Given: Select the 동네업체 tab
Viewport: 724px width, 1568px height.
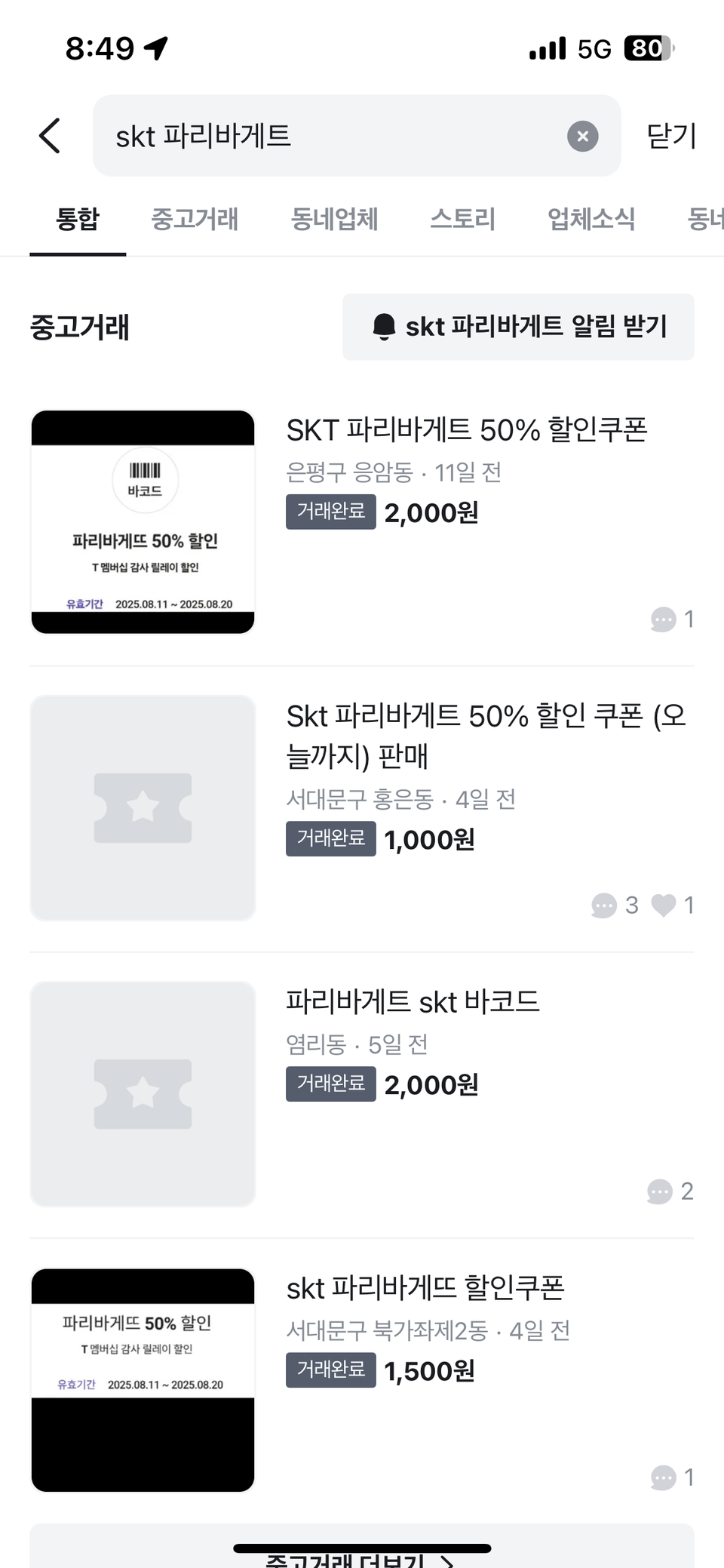Looking at the screenshot, I should tap(335, 219).
